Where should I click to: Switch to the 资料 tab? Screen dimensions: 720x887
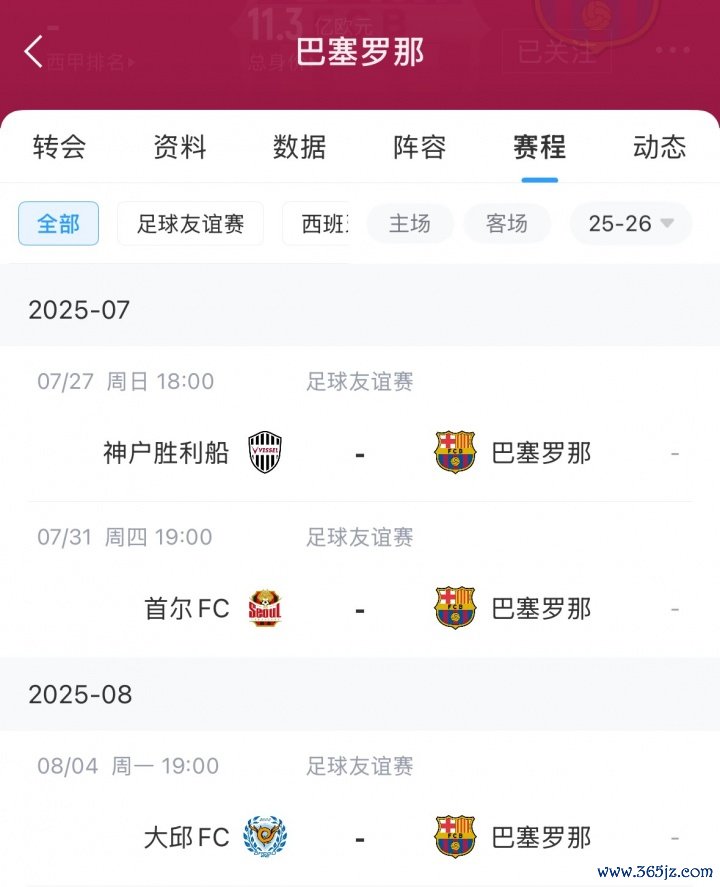tap(180, 147)
